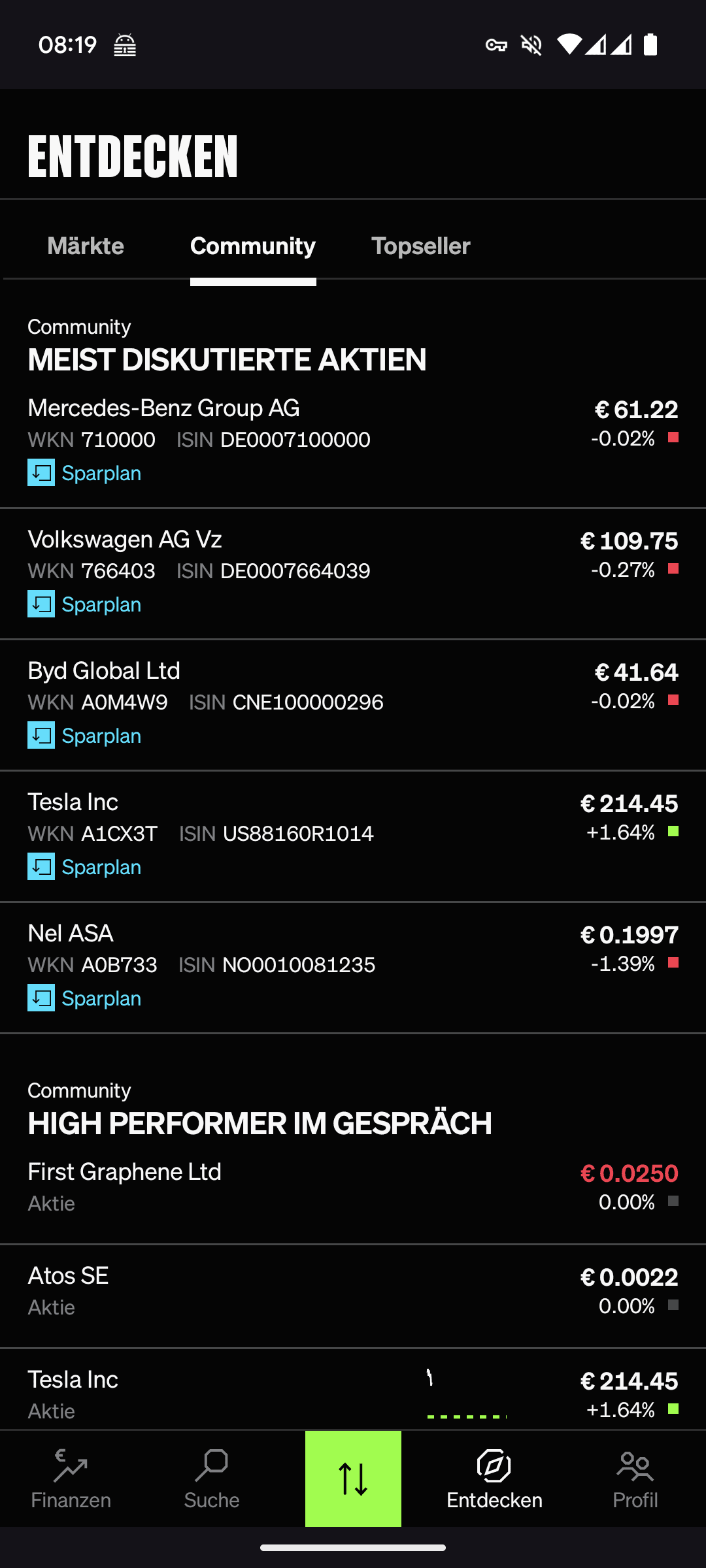This screenshot has width=706, height=1568.
Task: Open the Profil tab
Action: [635, 1478]
